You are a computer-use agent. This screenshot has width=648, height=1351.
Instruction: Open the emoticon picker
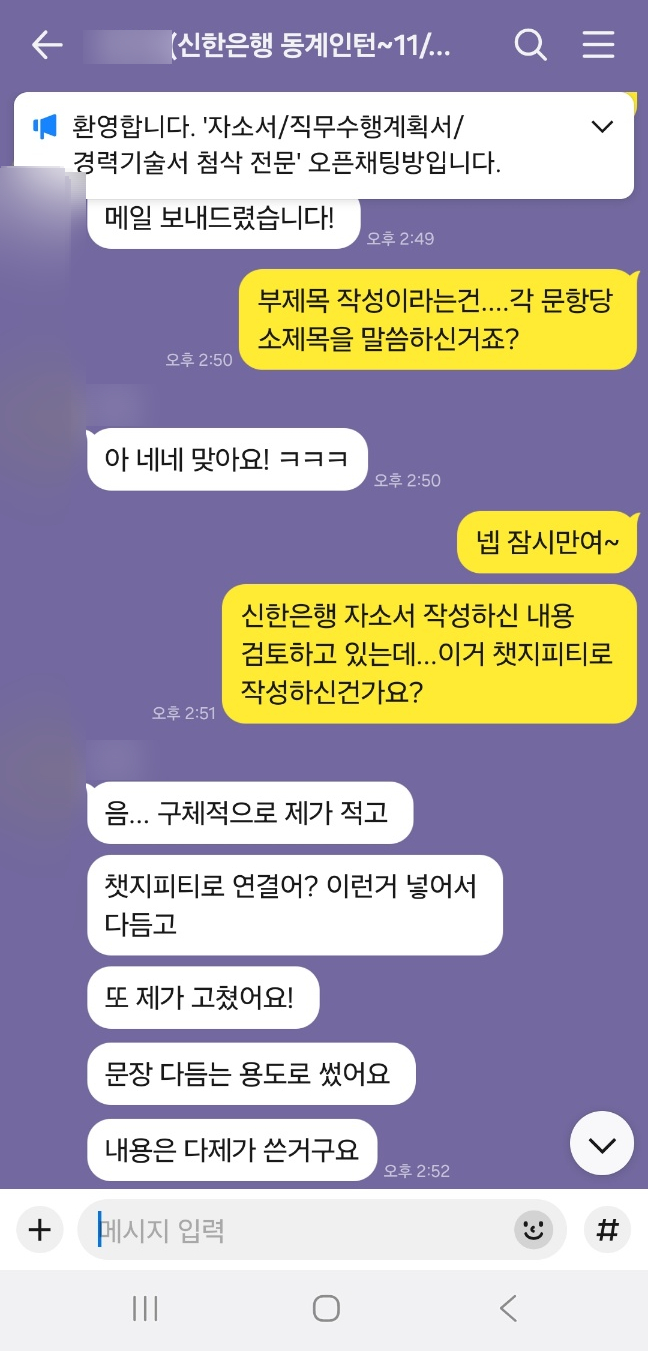pyautogui.click(x=533, y=1229)
